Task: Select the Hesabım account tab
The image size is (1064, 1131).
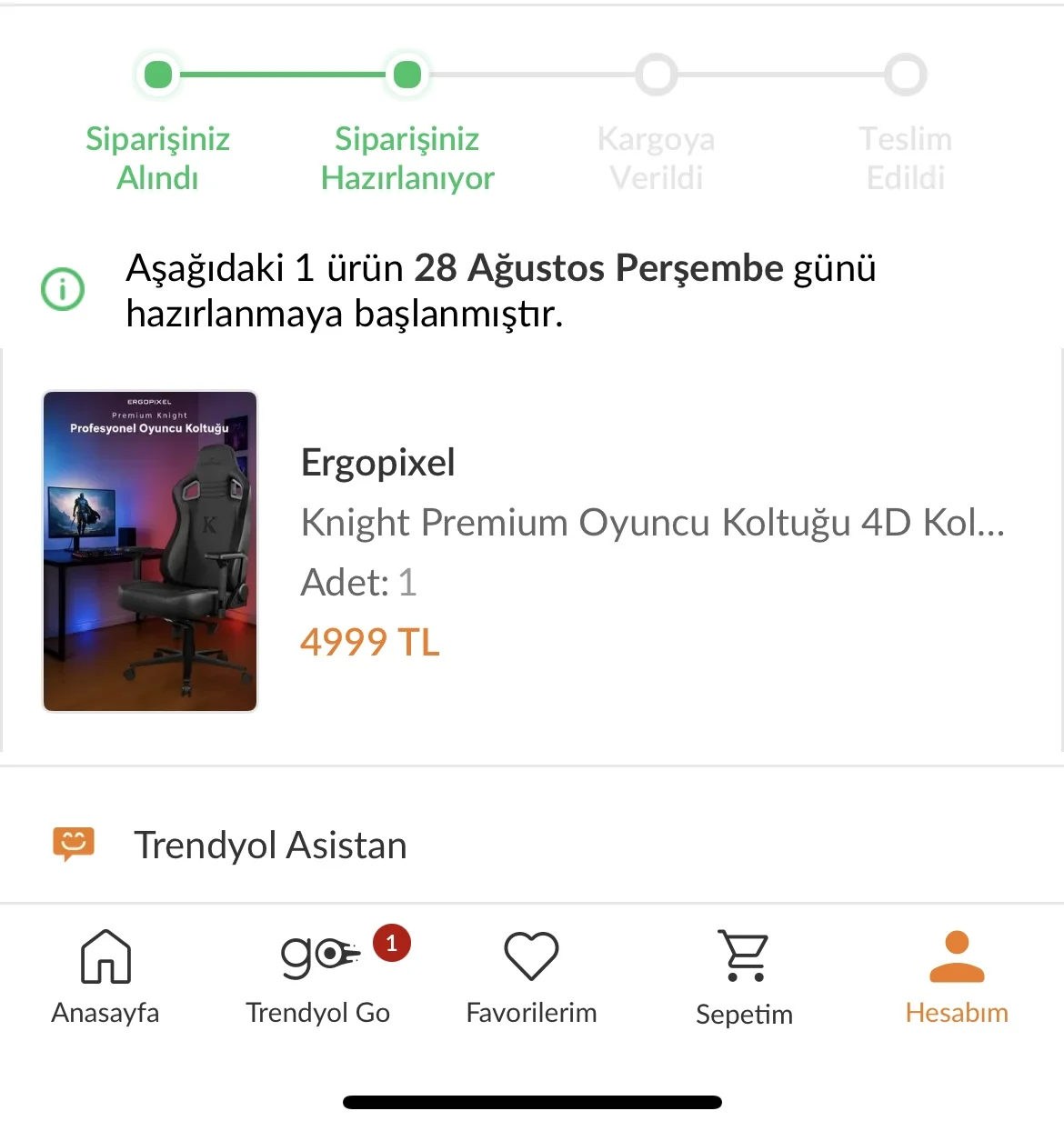Action: (957, 976)
